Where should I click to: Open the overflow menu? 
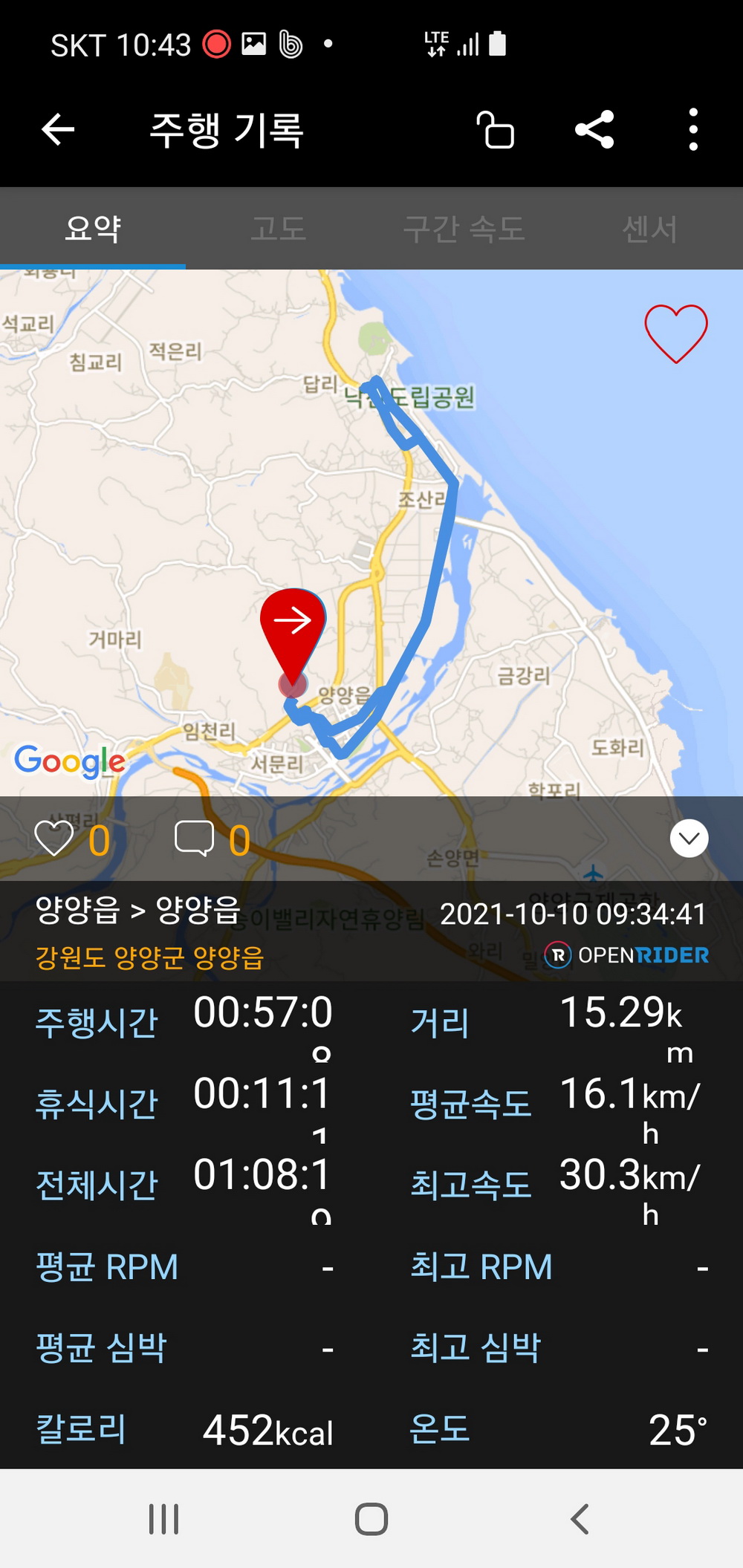pyautogui.click(x=693, y=130)
